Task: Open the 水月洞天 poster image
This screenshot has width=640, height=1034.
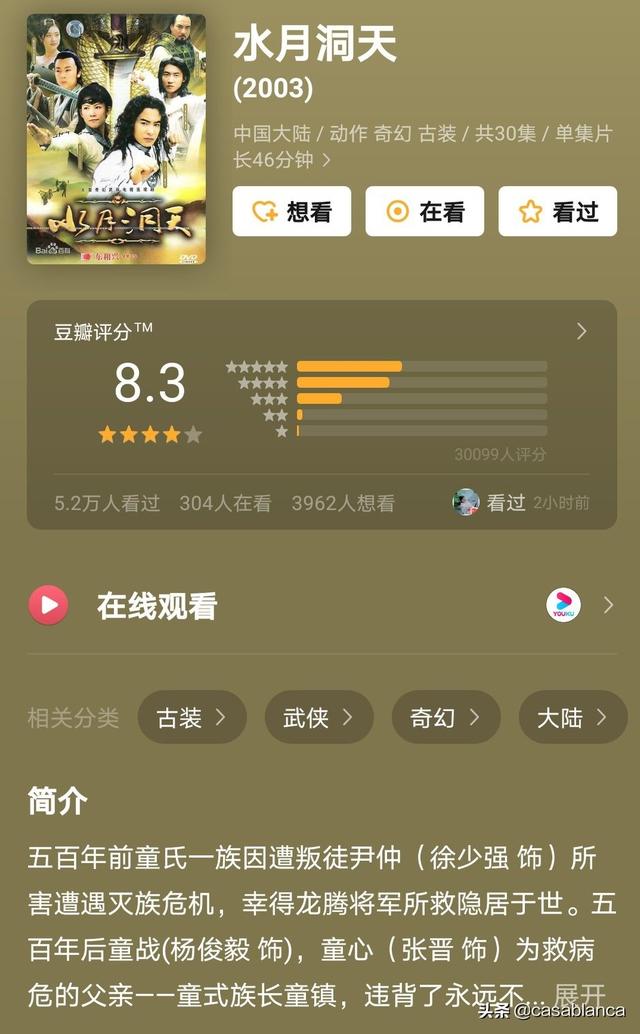Action: 116,138
